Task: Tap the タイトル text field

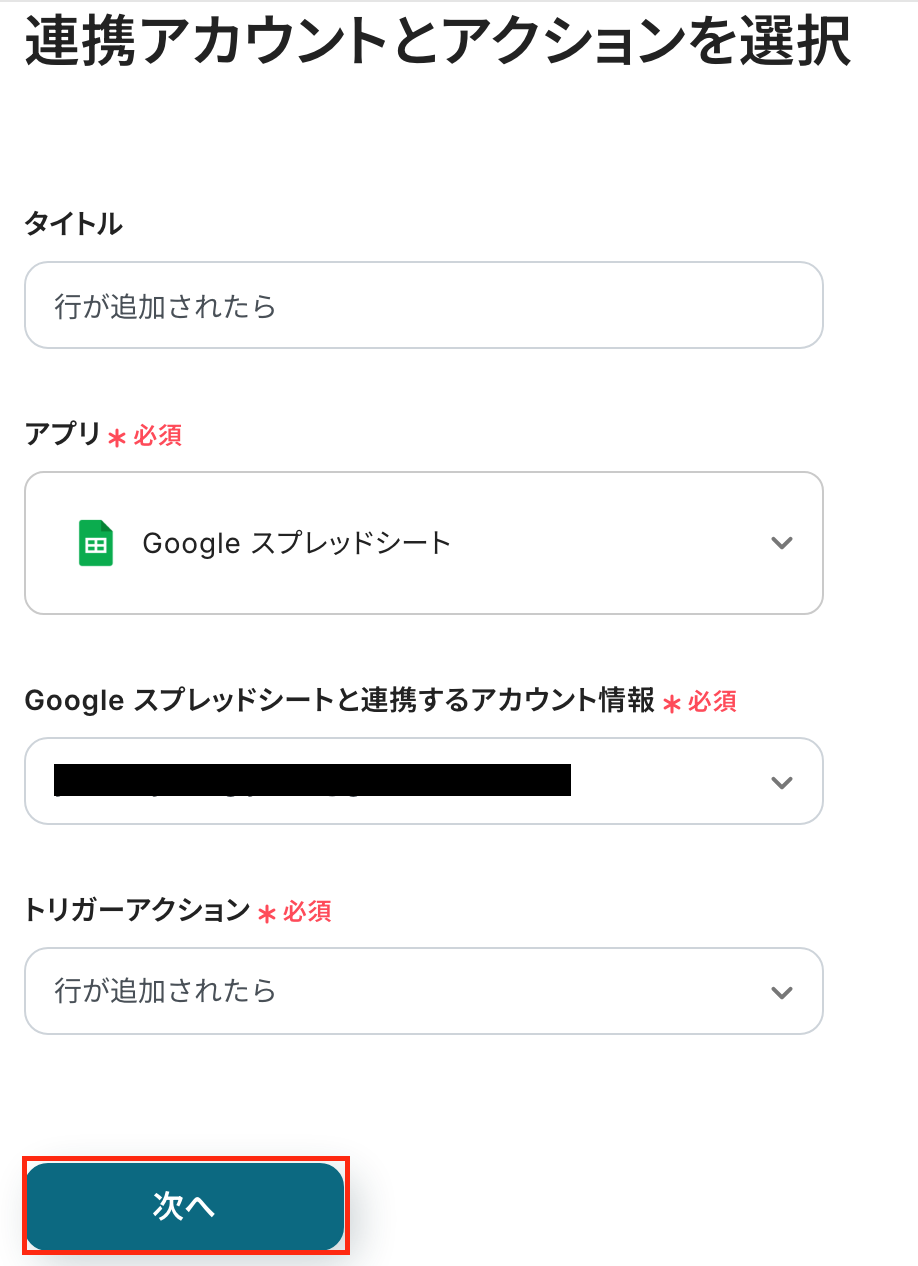Action: [423, 305]
